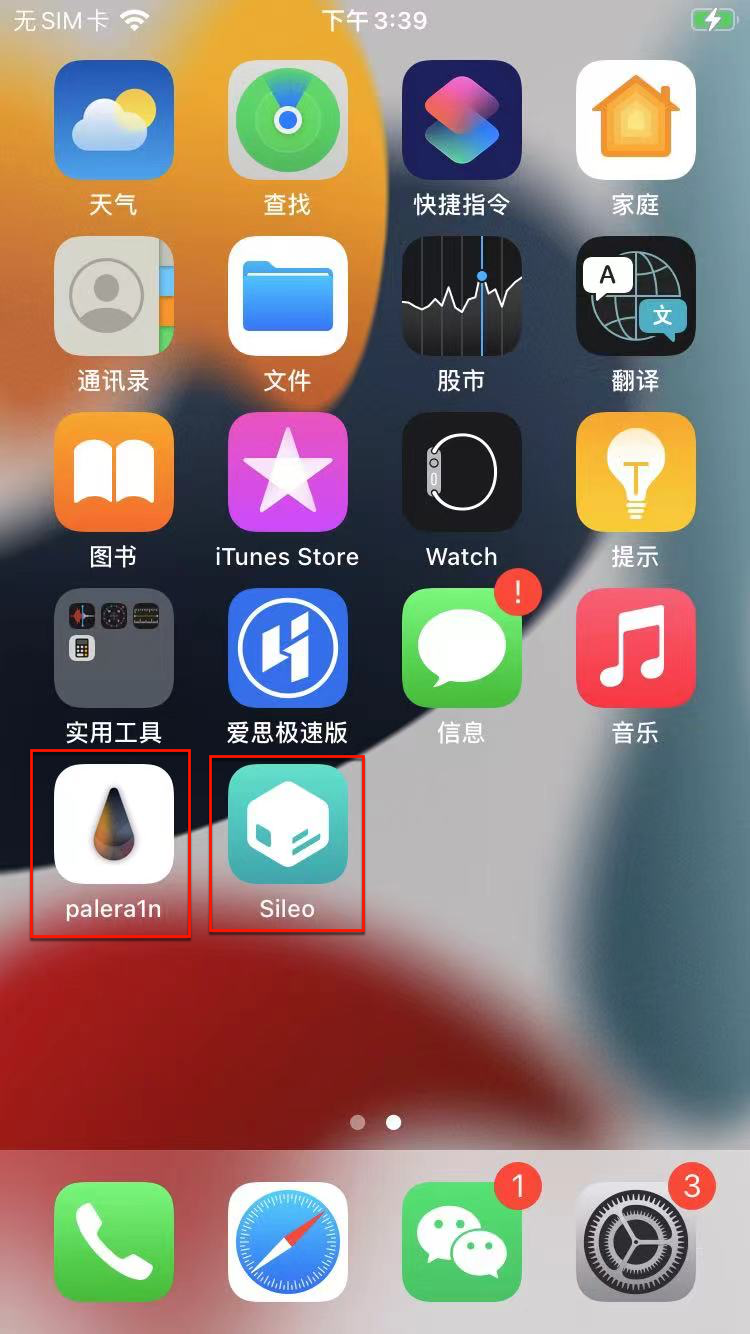Launch the Find My app (查找)
Image resolution: width=750 pixels, height=1334 pixels.
pos(287,120)
